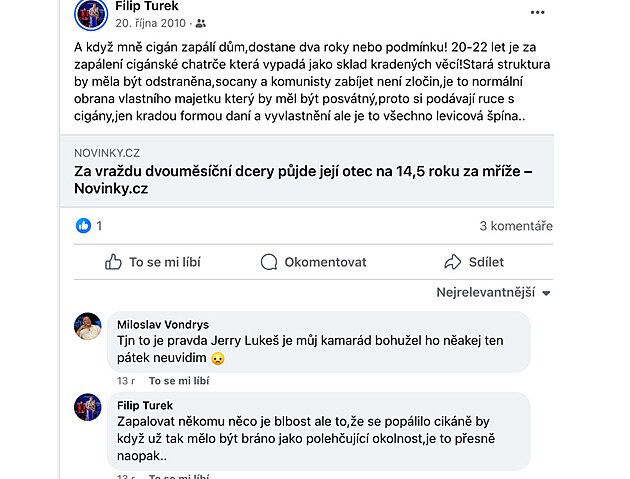Tap Okomentovat to write a comment
630x479 pixels.
point(314,262)
